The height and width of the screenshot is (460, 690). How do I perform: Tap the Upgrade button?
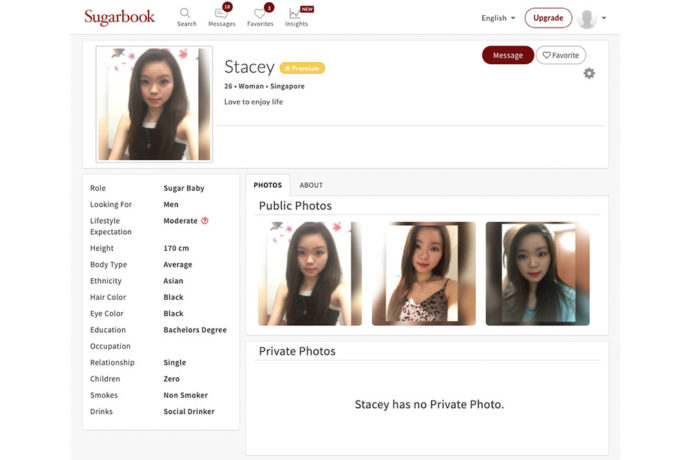548,18
